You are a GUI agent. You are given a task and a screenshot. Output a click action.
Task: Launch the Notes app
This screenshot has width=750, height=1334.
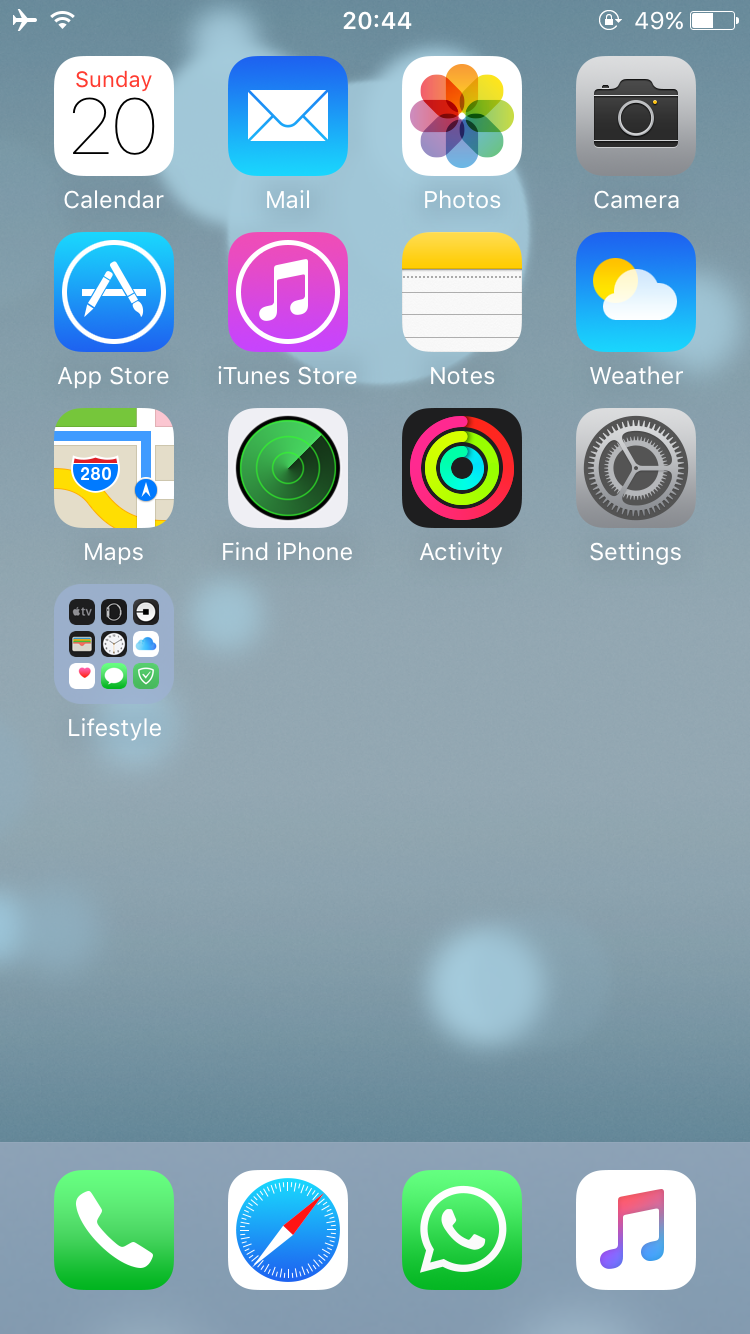462,292
